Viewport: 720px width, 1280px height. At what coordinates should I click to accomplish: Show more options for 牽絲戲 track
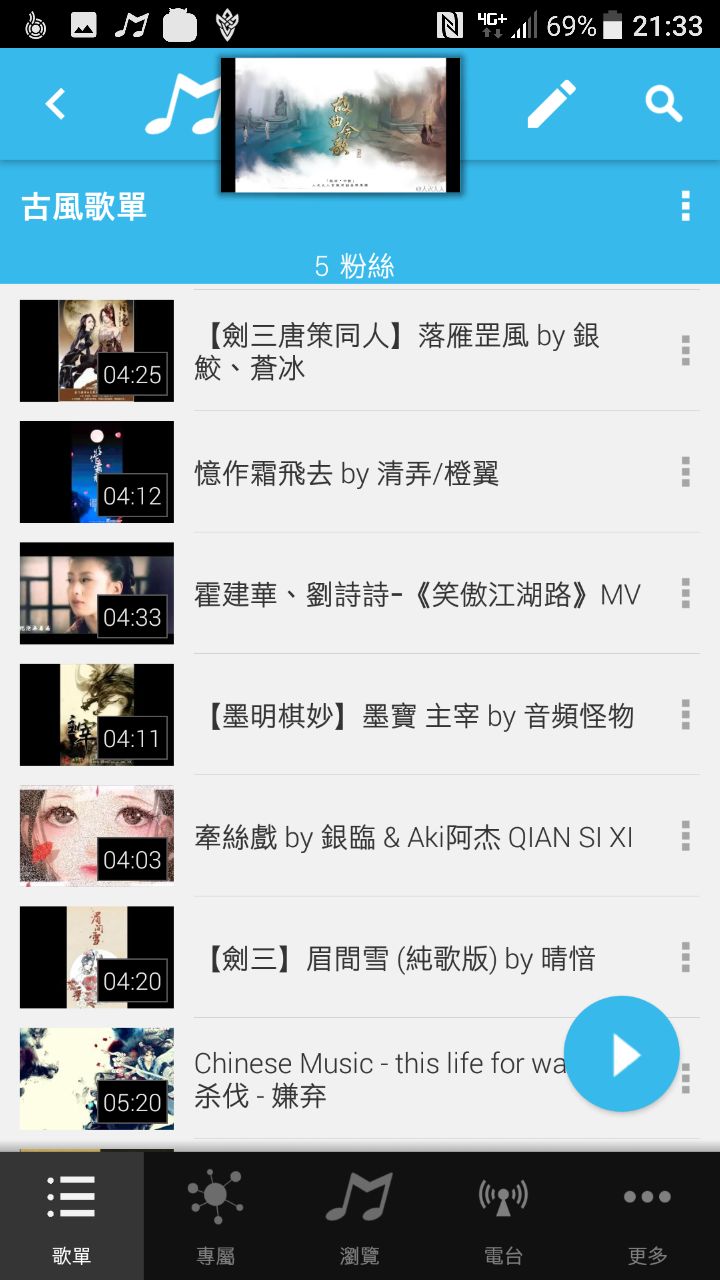pos(685,836)
